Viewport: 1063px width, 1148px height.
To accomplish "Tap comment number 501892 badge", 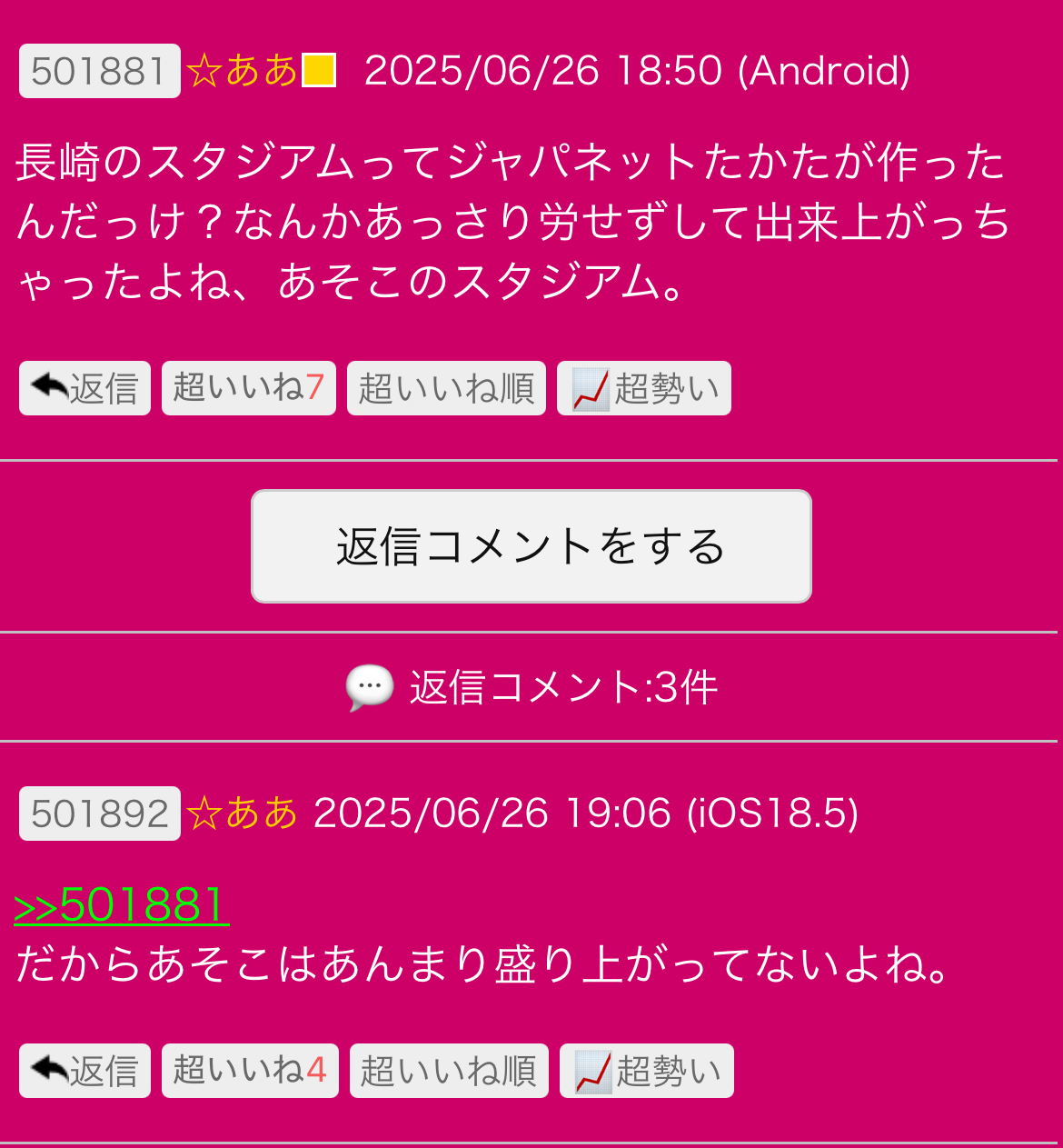I will pyautogui.click(x=99, y=814).
